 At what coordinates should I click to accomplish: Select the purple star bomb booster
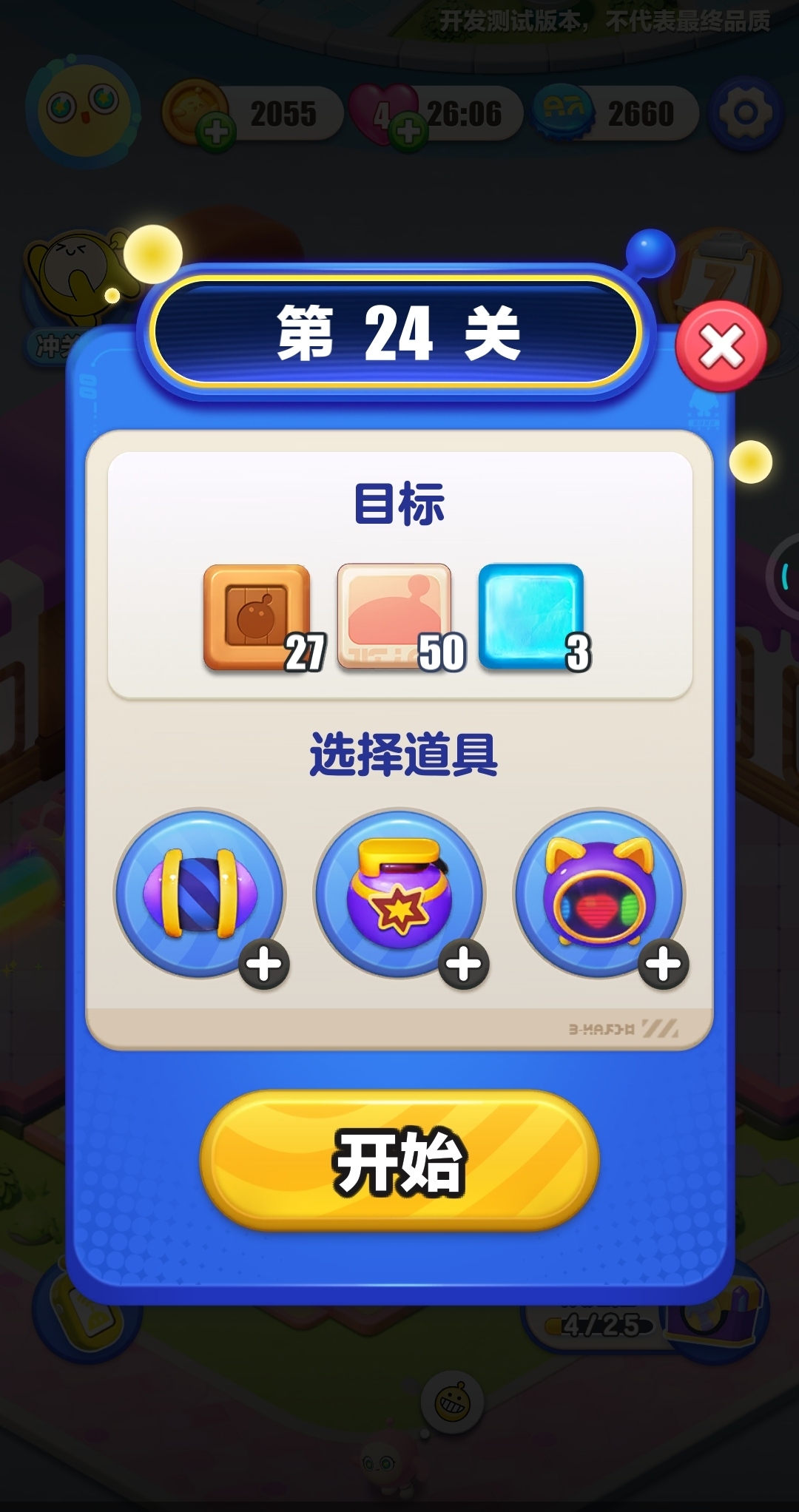point(399,894)
